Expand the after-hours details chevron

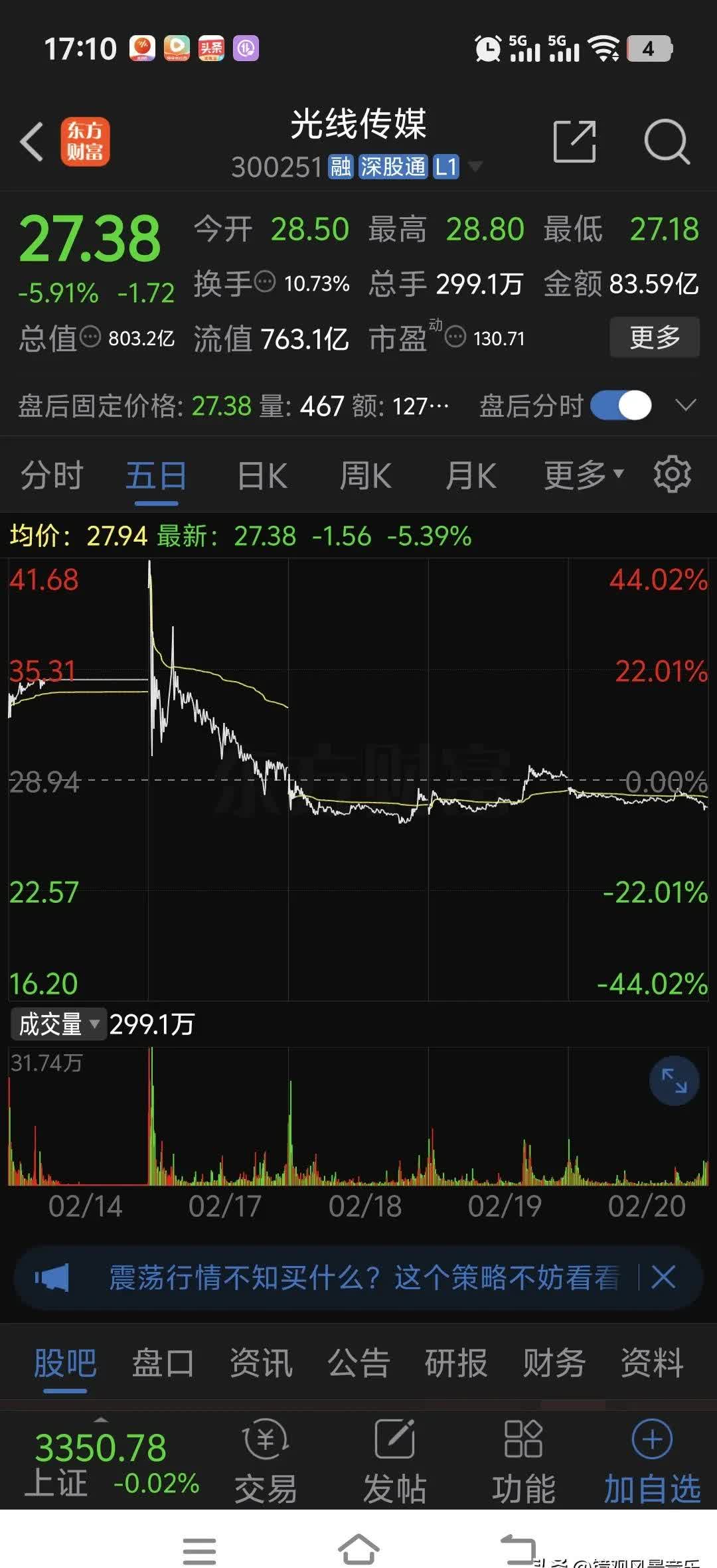click(685, 405)
